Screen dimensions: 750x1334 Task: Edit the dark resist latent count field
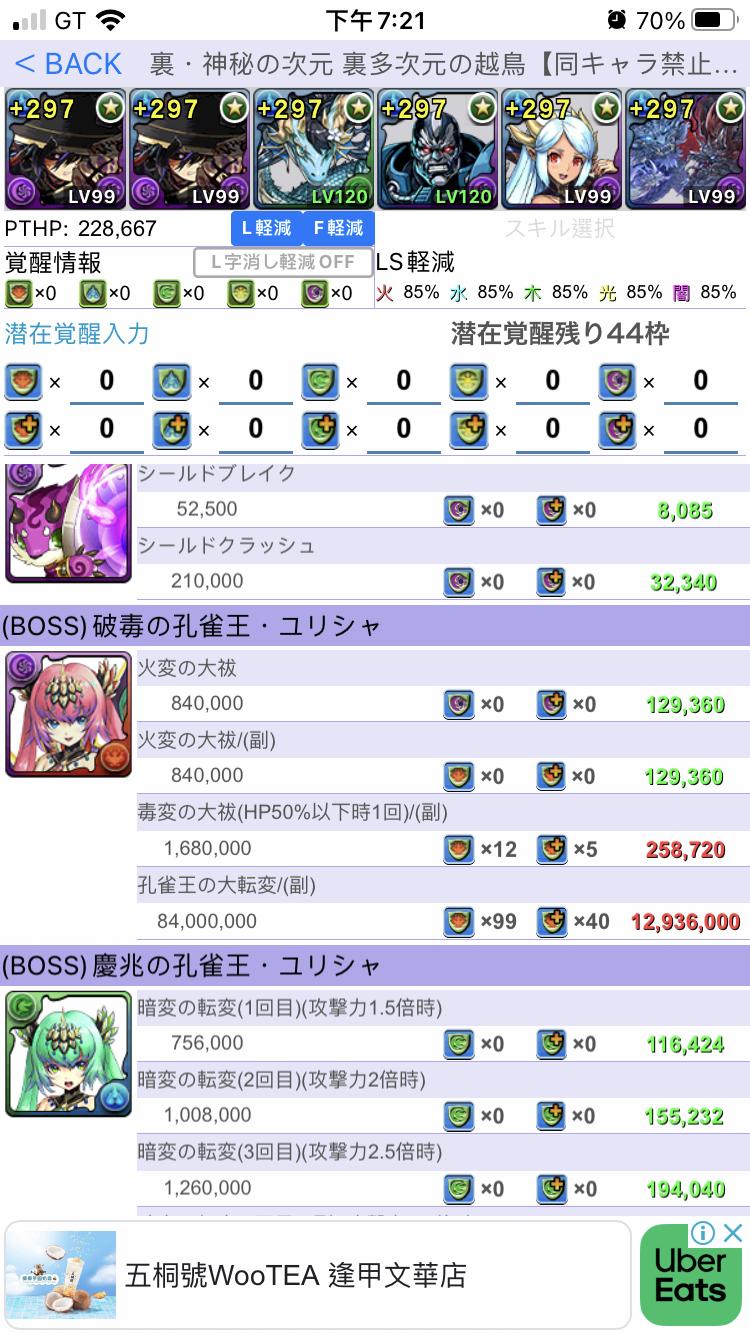[x=700, y=381]
